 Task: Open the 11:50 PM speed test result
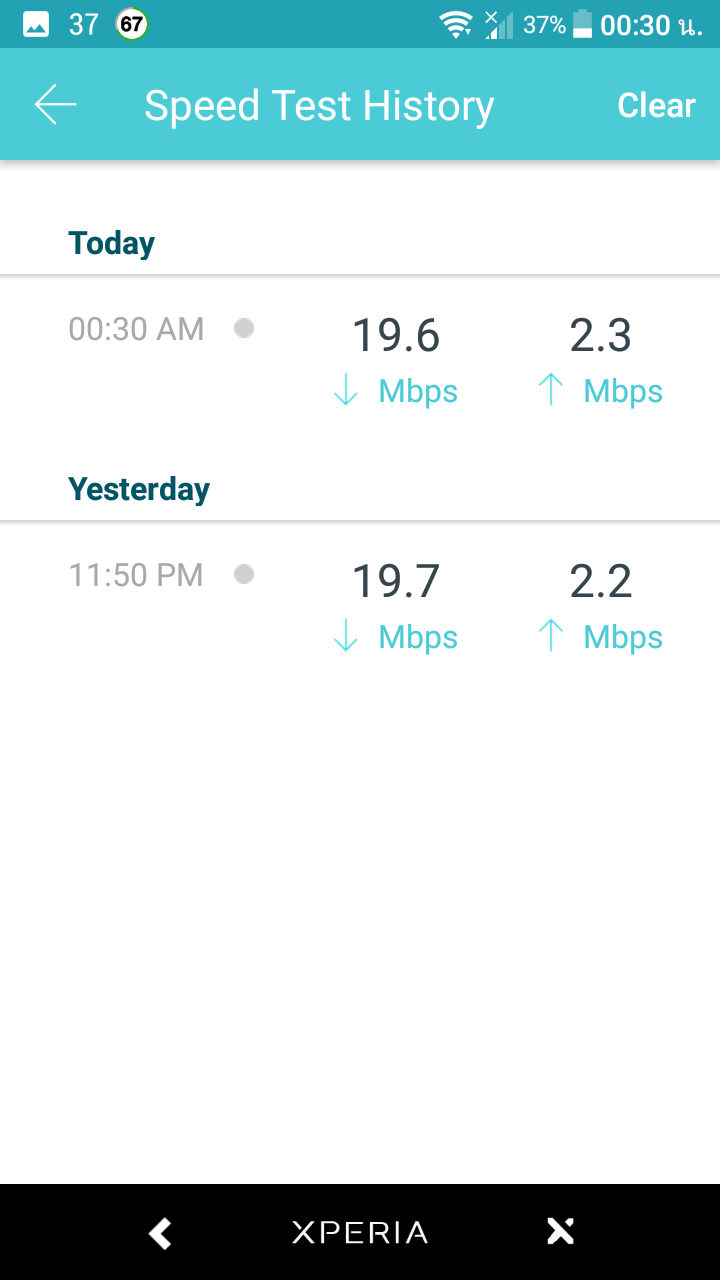click(360, 606)
